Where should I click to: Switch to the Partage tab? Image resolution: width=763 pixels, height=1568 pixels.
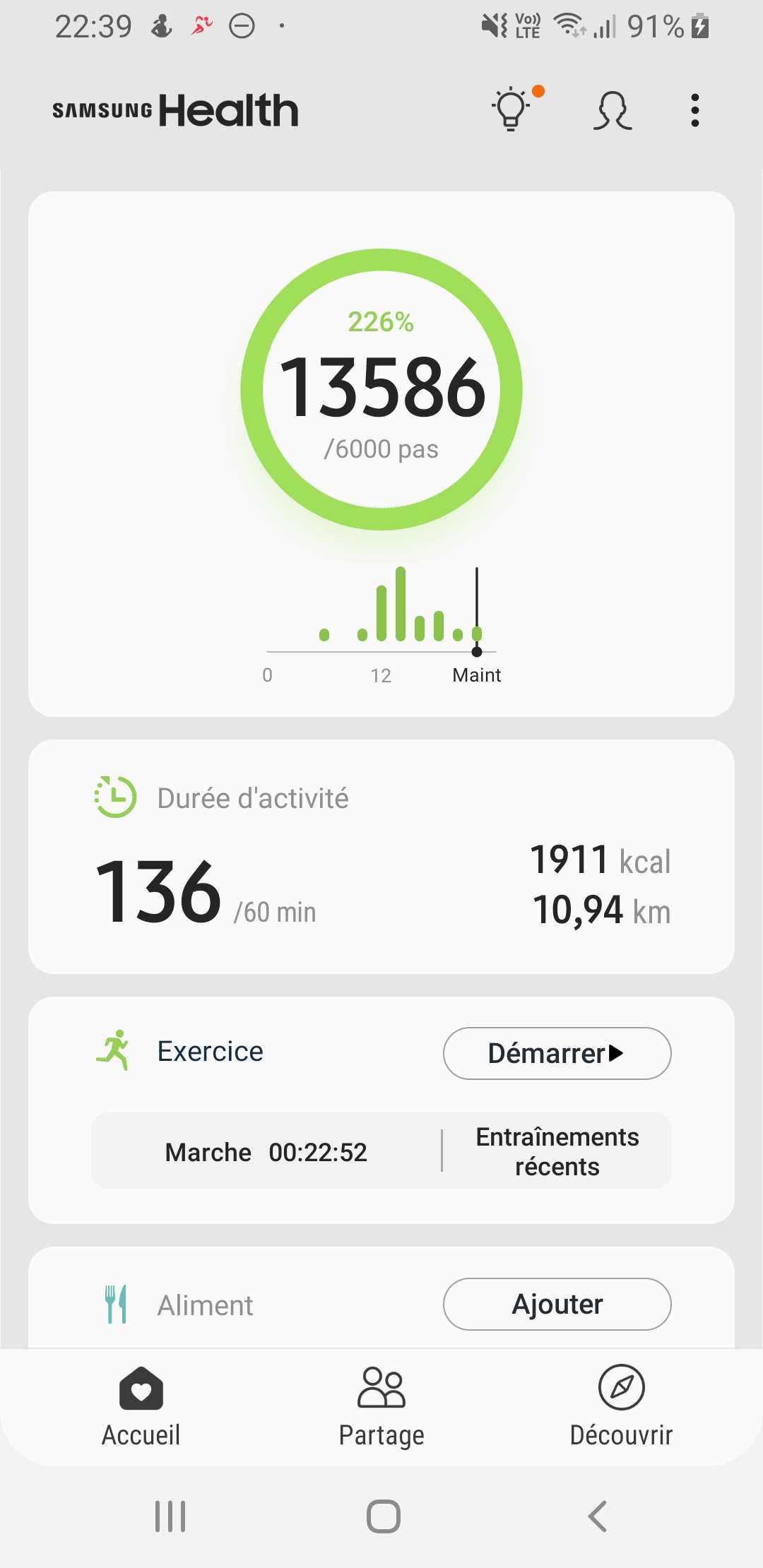click(x=381, y=1407)
